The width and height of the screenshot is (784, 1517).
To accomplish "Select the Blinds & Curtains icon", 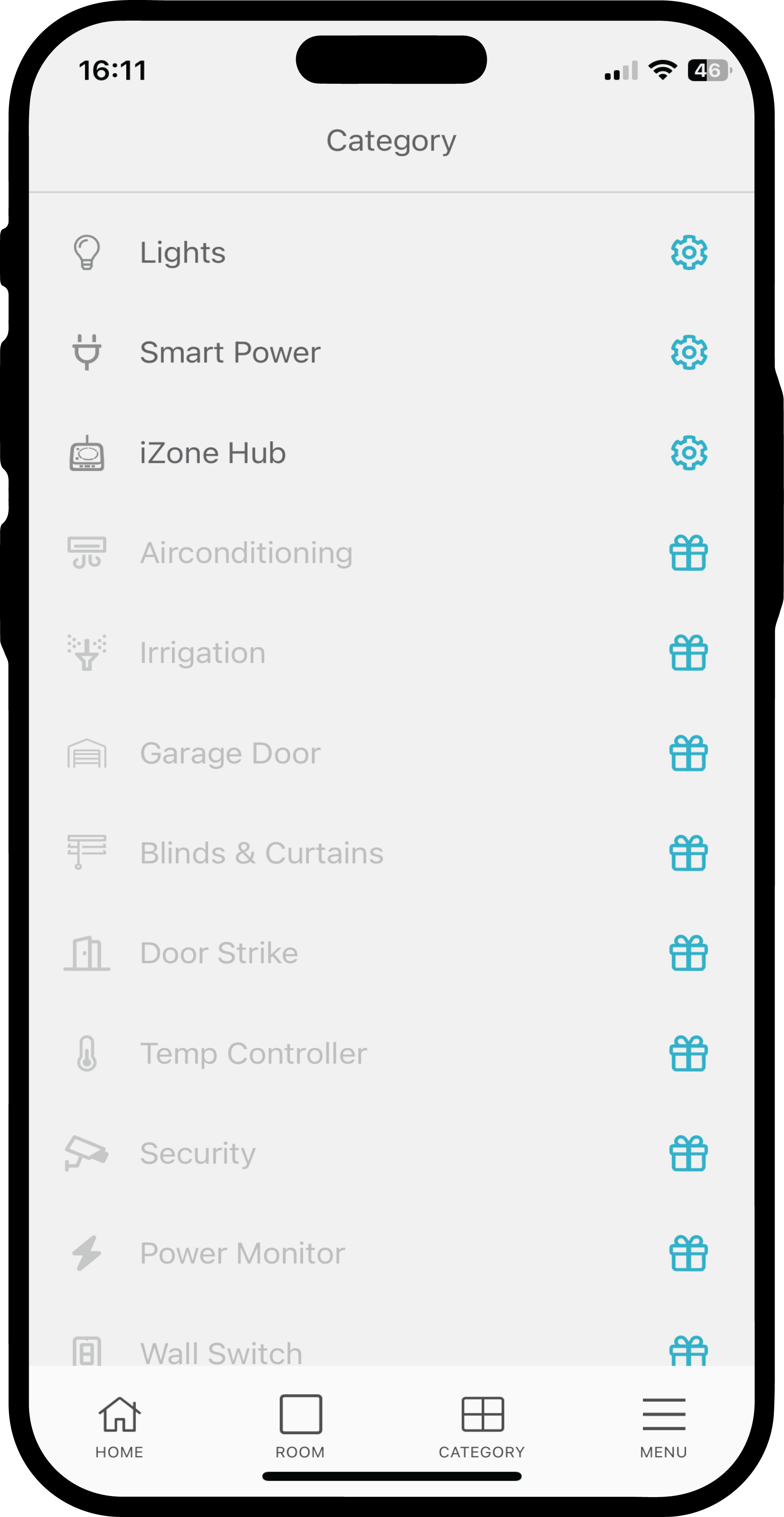I will point(87,853).
